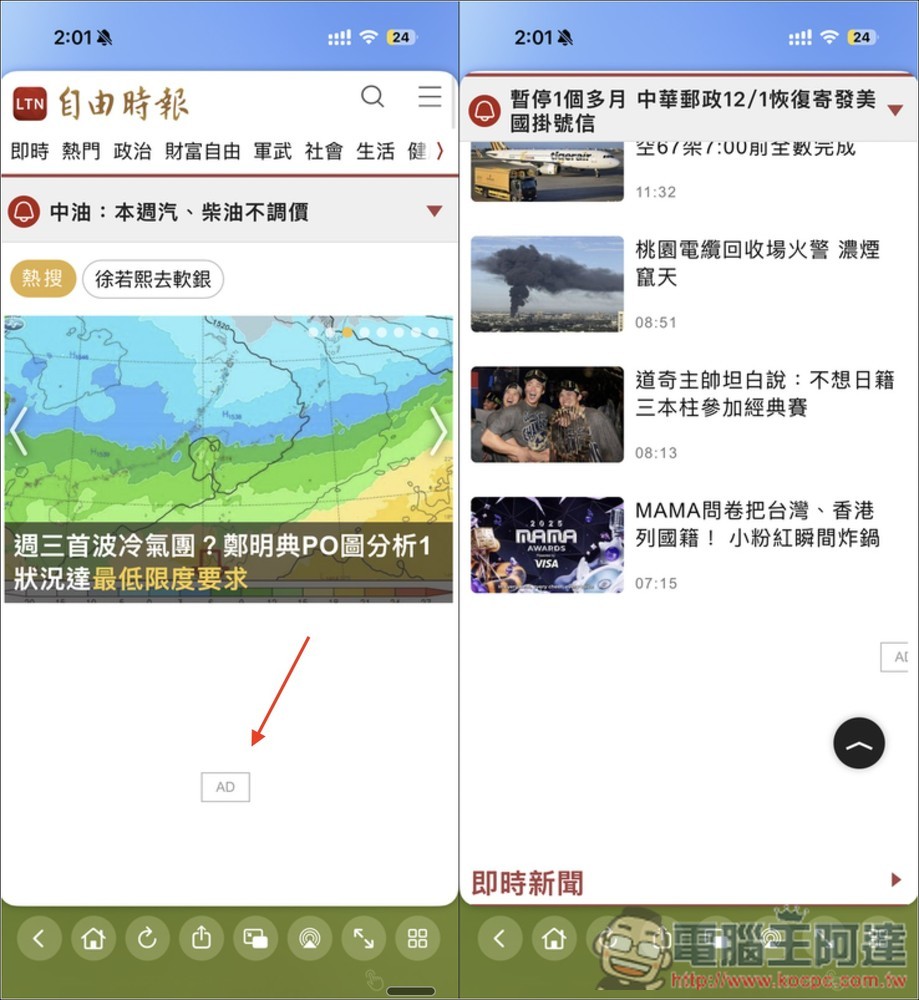Open search on the LTN header
This screenshot has height=1000, width=919.
tap(372, 97)
